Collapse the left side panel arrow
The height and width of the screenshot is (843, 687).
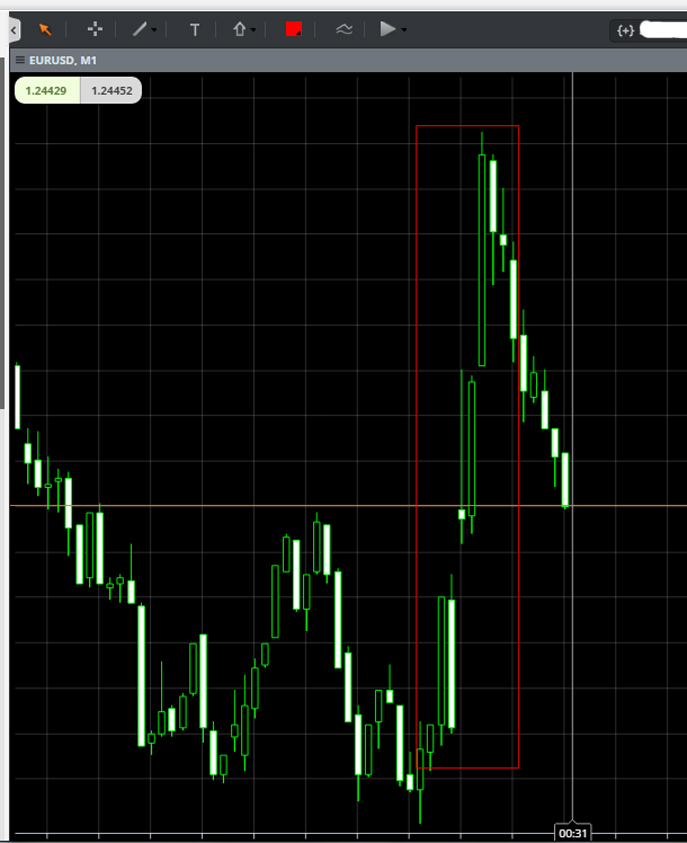click(x=14, y=30)
